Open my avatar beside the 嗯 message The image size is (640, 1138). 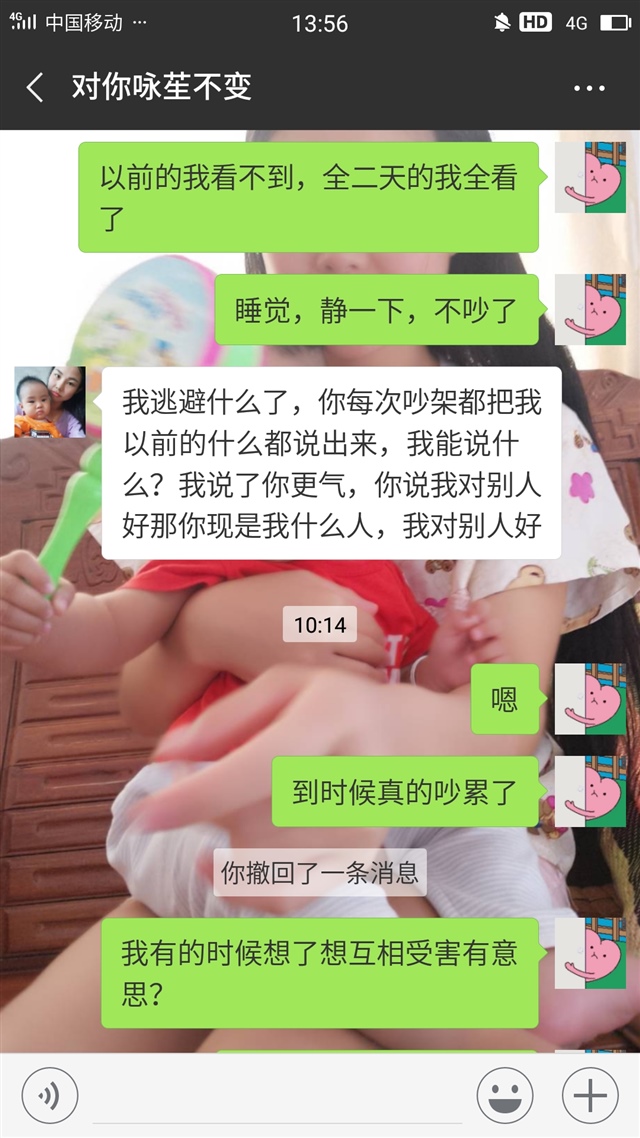(590, 699)
